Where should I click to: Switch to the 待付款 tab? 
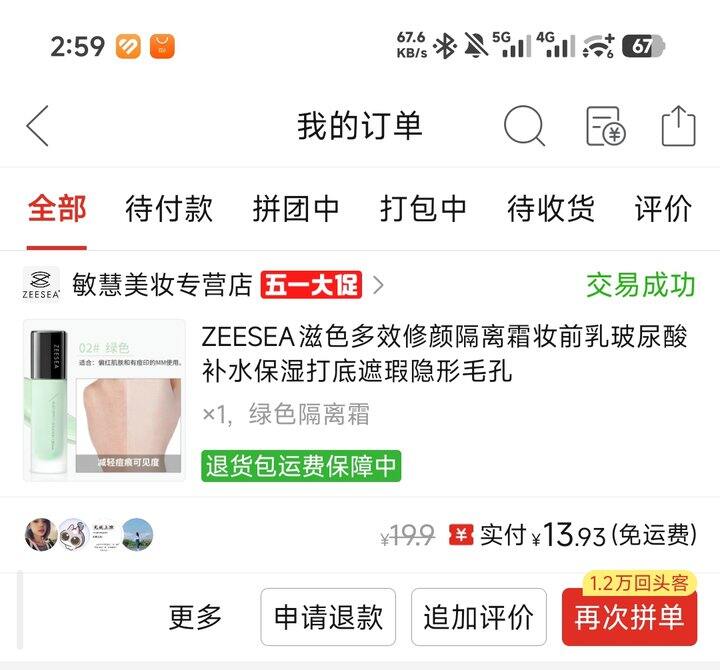point(169,209)
